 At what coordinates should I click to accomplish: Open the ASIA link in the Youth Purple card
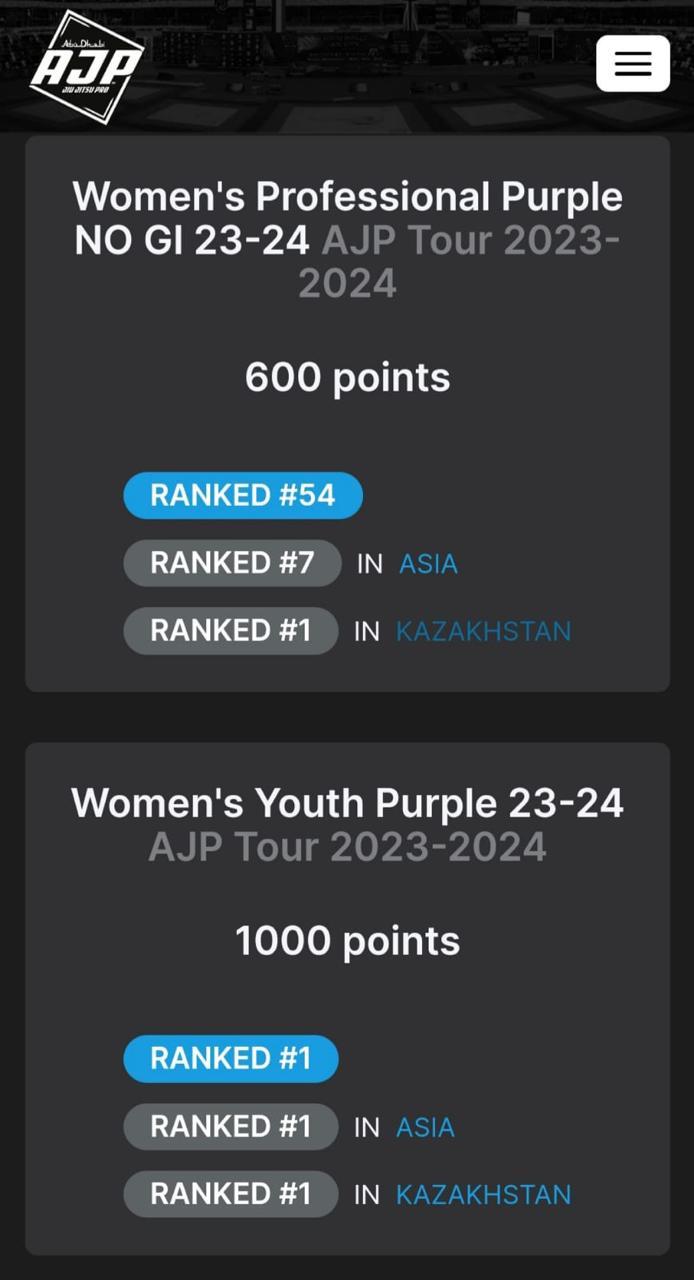pos(426,1127)
